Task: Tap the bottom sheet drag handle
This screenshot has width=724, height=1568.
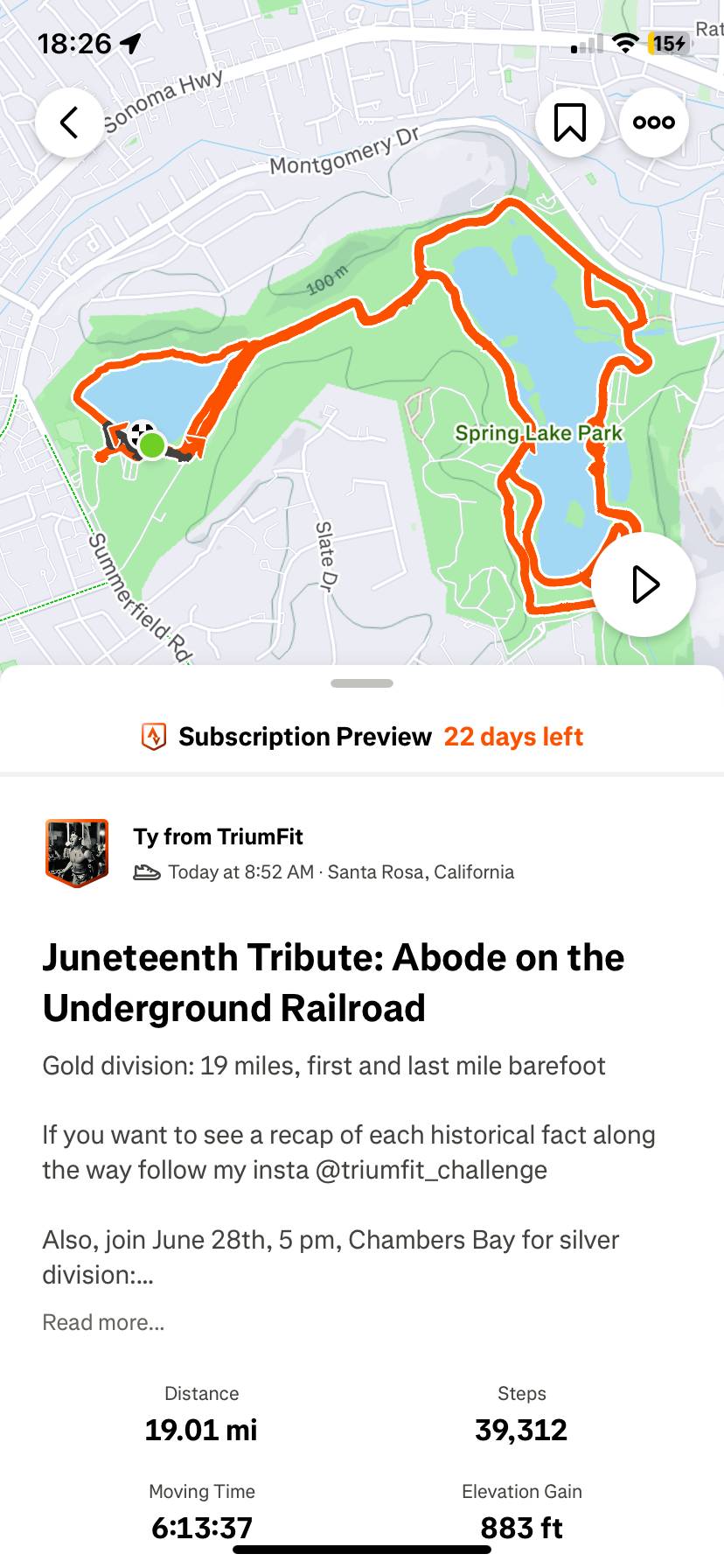Action: point(362,683)
